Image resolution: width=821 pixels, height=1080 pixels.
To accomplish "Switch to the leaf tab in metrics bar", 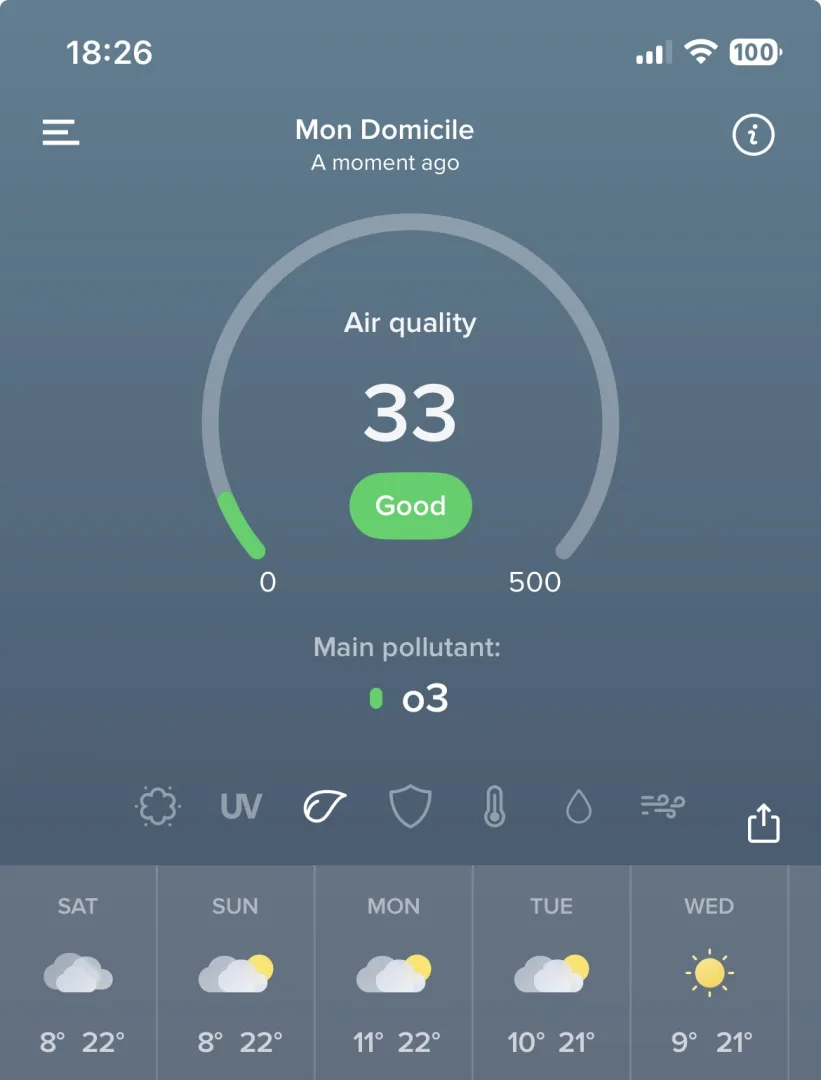I will (325, 806).
